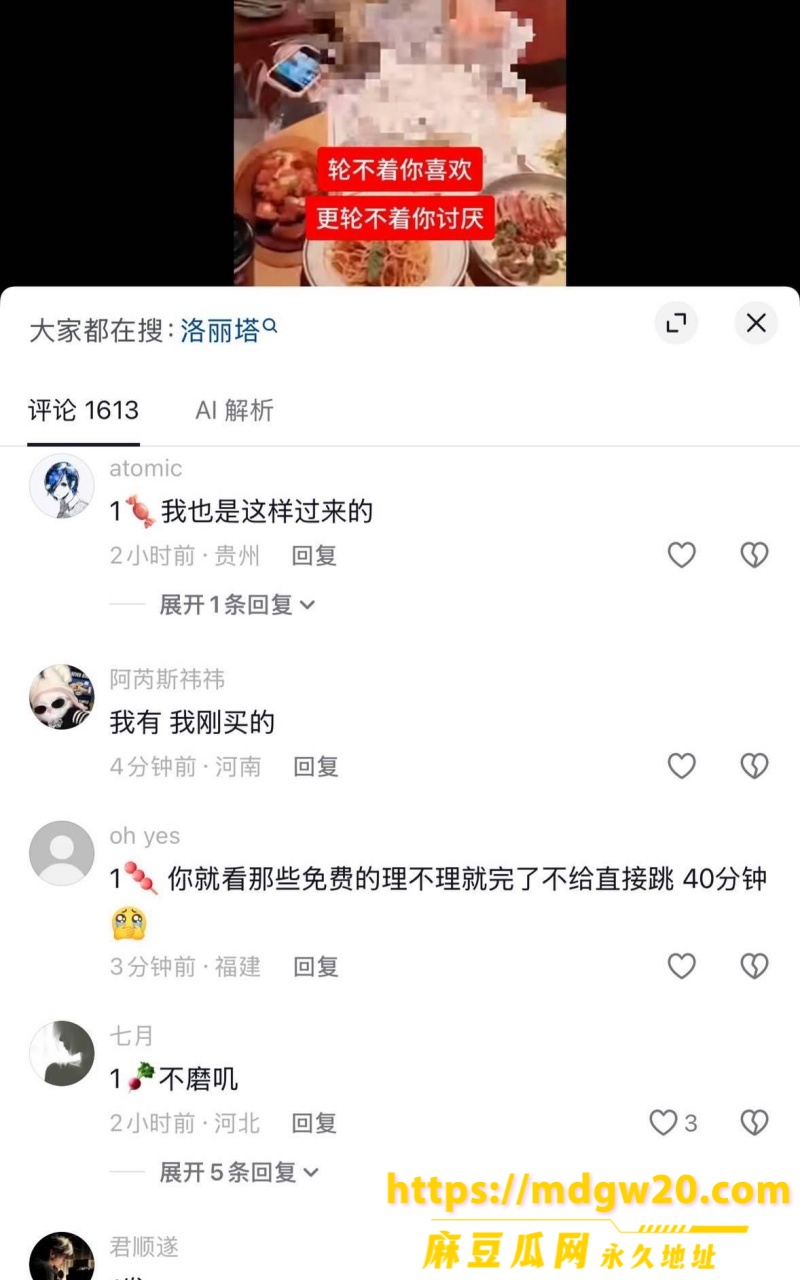
Task: Dislike atomic's comment
Action: [754, 555]
